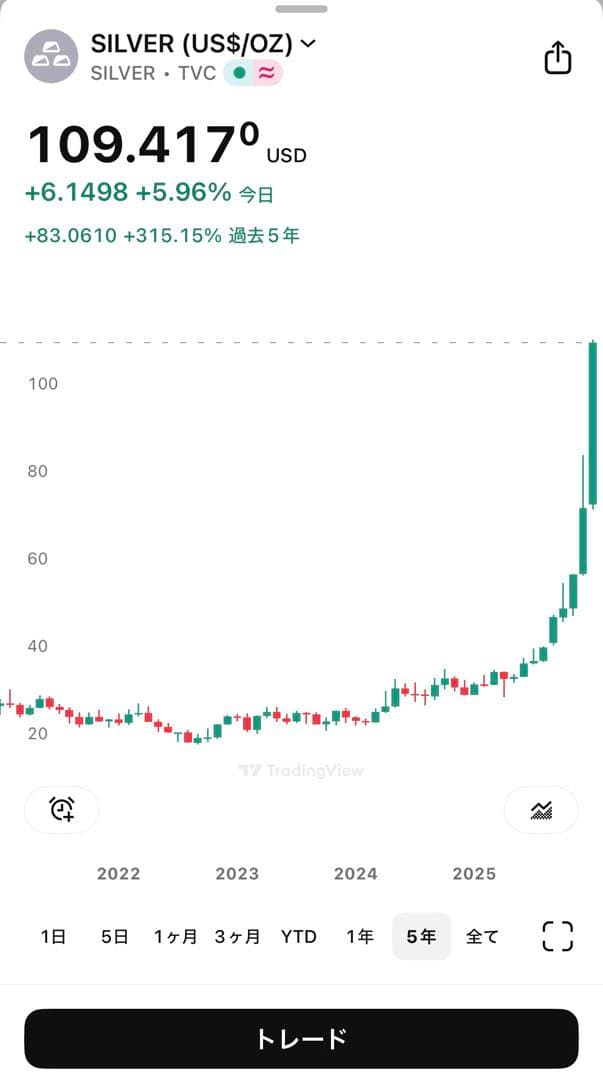
Task: Select the 1日 time range
Action: (53, 937)
